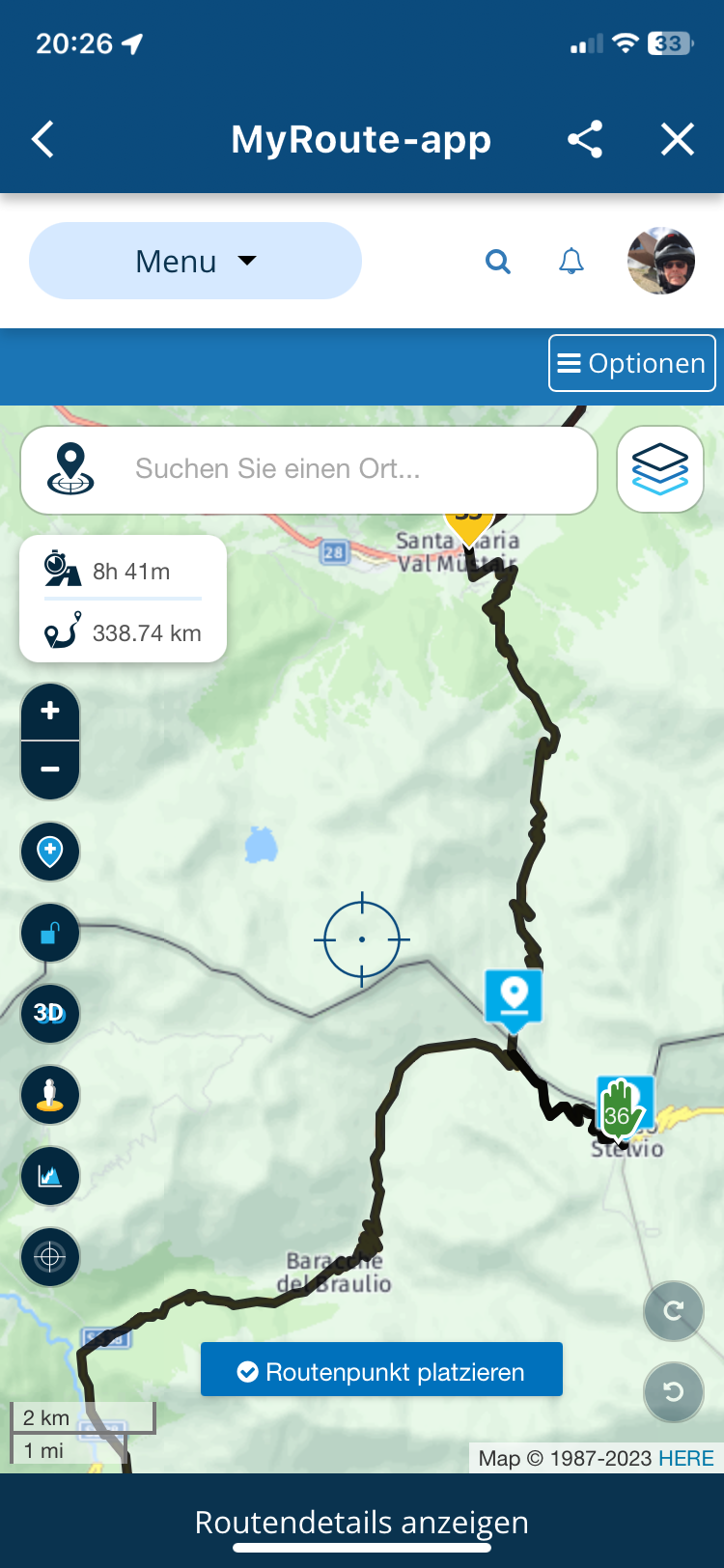
Task: Open the search magnifier icon
Action: tap(498, 261)
